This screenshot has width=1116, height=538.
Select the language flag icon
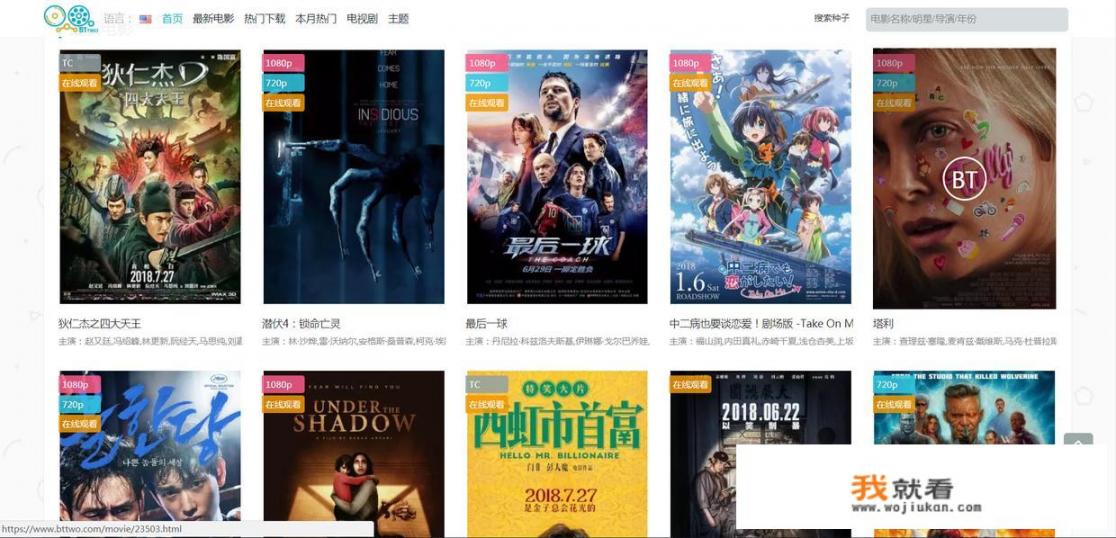pyautogui.click(x=145, y=19)
